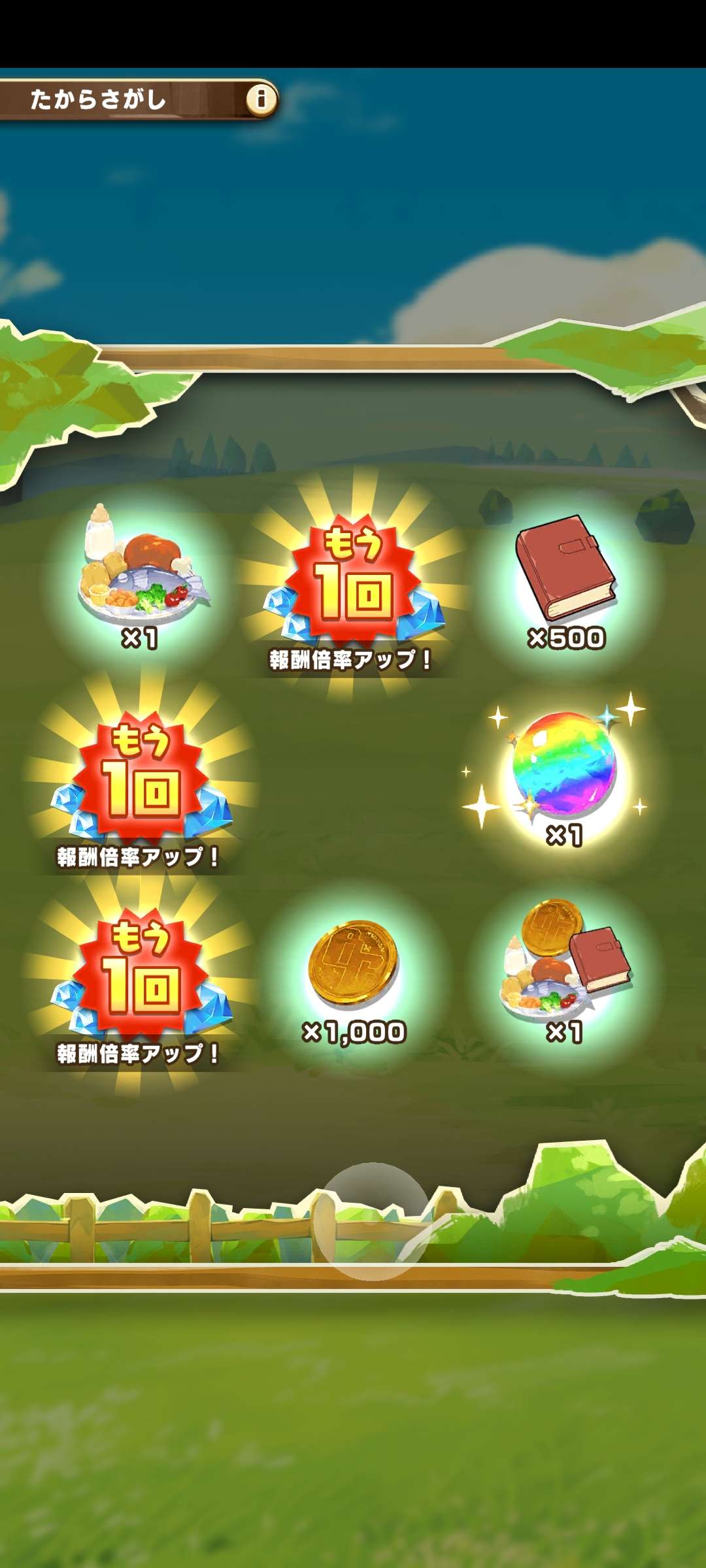Open the たからさがし info icon
The height and width of the screenshot is (1568, 706).
[x=261, y=99]
